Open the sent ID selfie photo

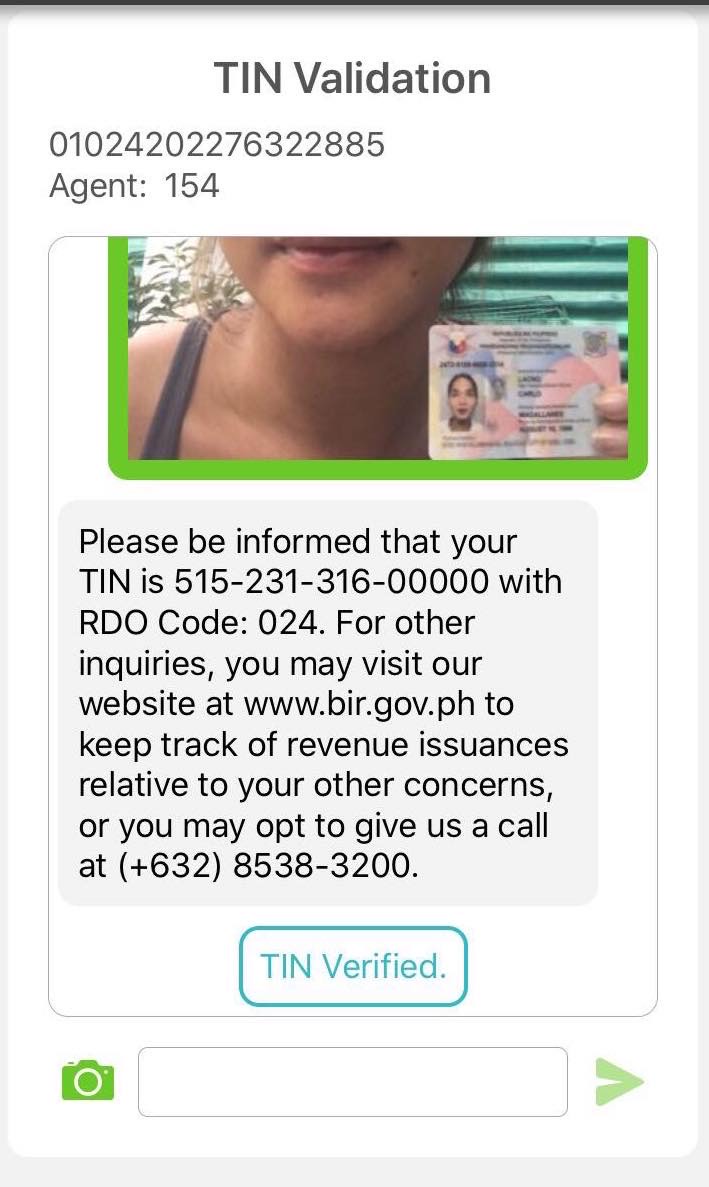(x=378, y=350)
